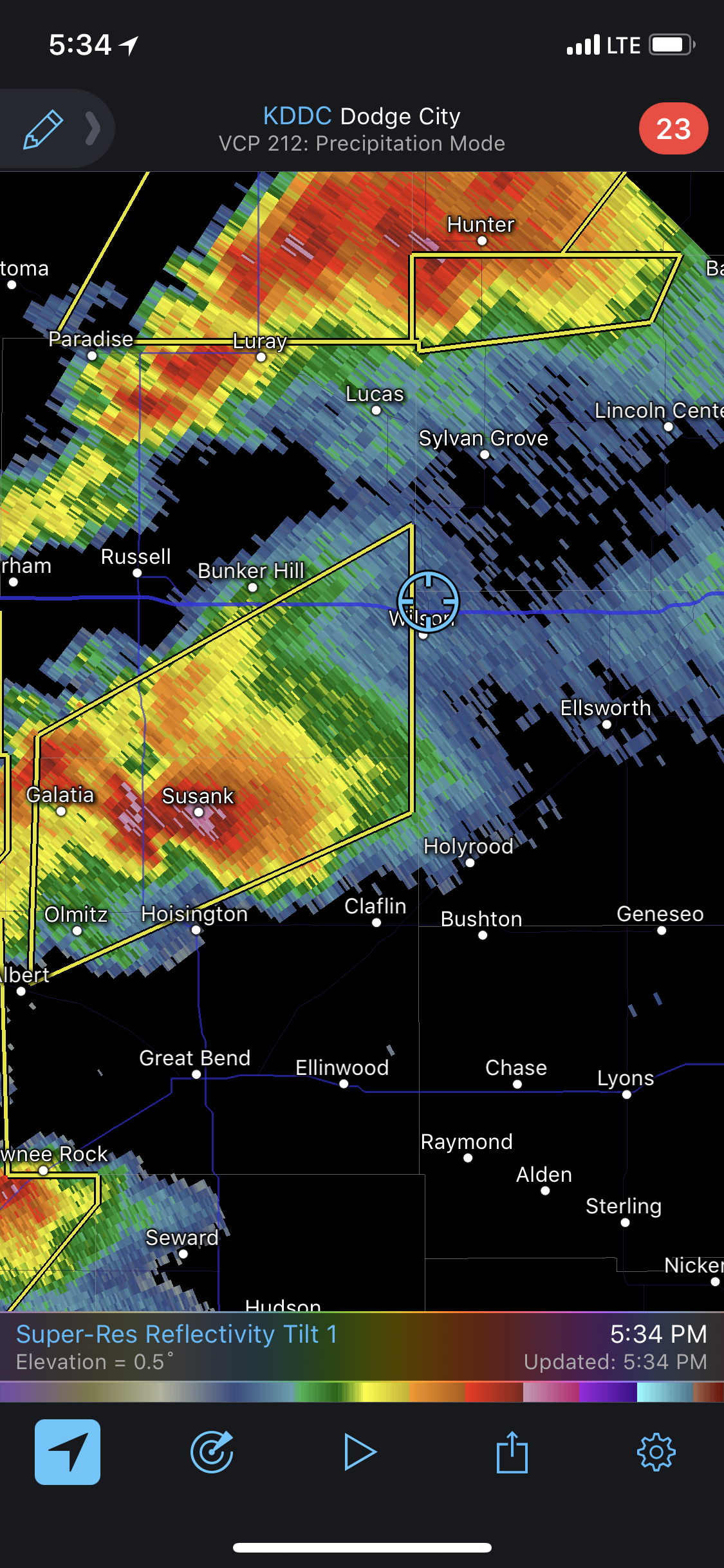Share the radar image
This screenshot has height=1568, width=724.
click(x=512, y=1451)
